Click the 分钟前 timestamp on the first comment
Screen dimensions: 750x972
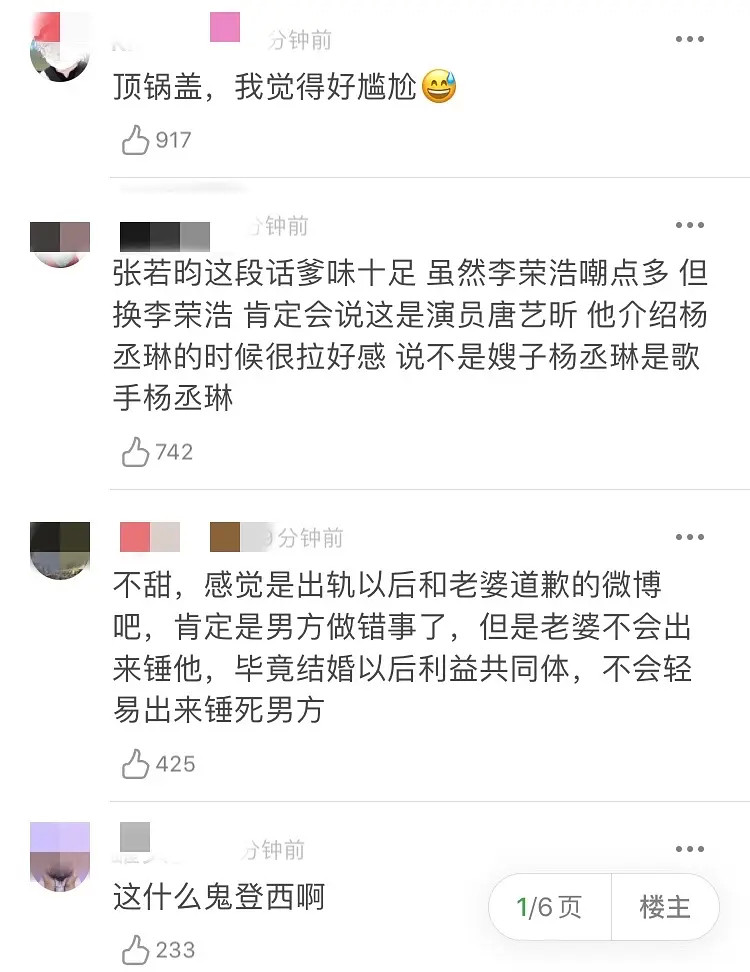click(x=300, y=38)
